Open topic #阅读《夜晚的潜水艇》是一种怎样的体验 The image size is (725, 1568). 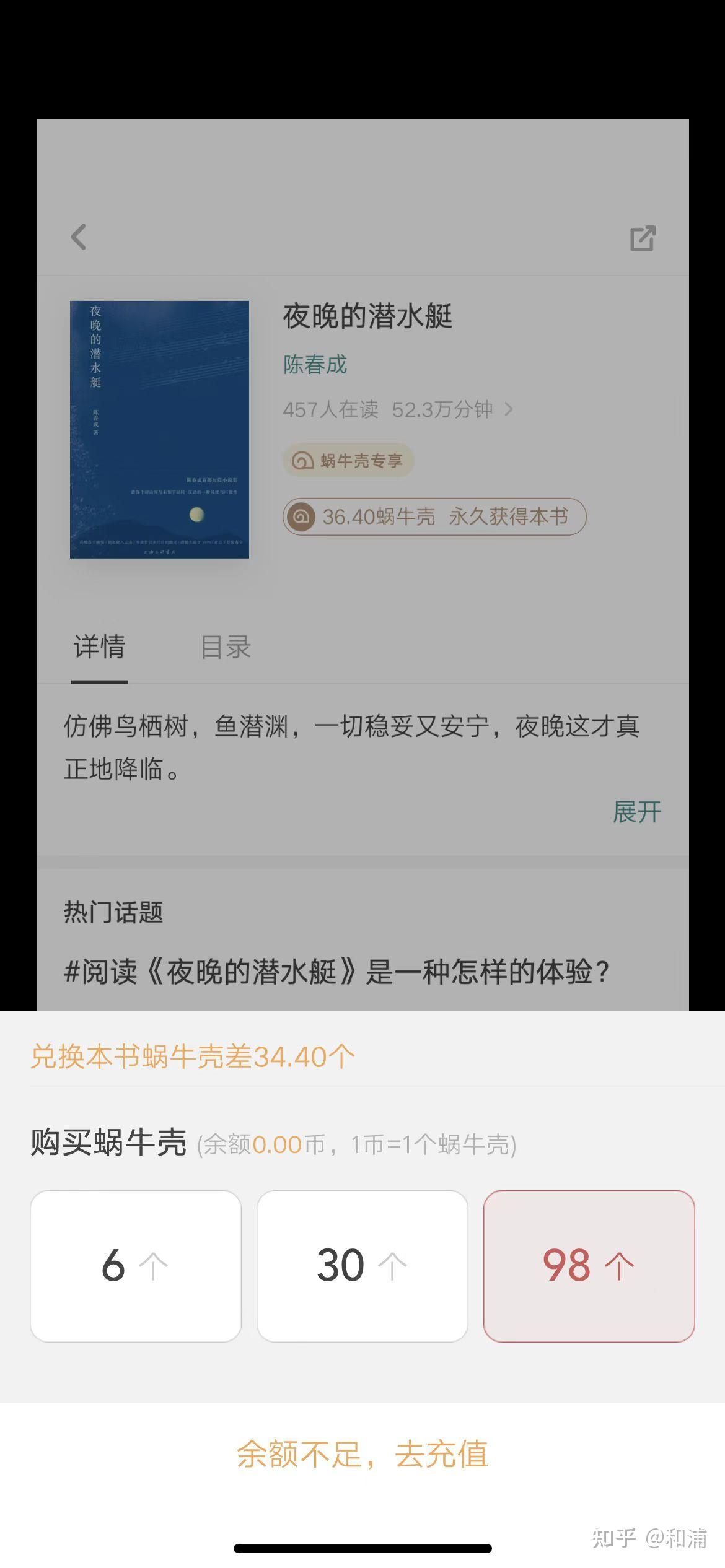click(x=336, y=972)
